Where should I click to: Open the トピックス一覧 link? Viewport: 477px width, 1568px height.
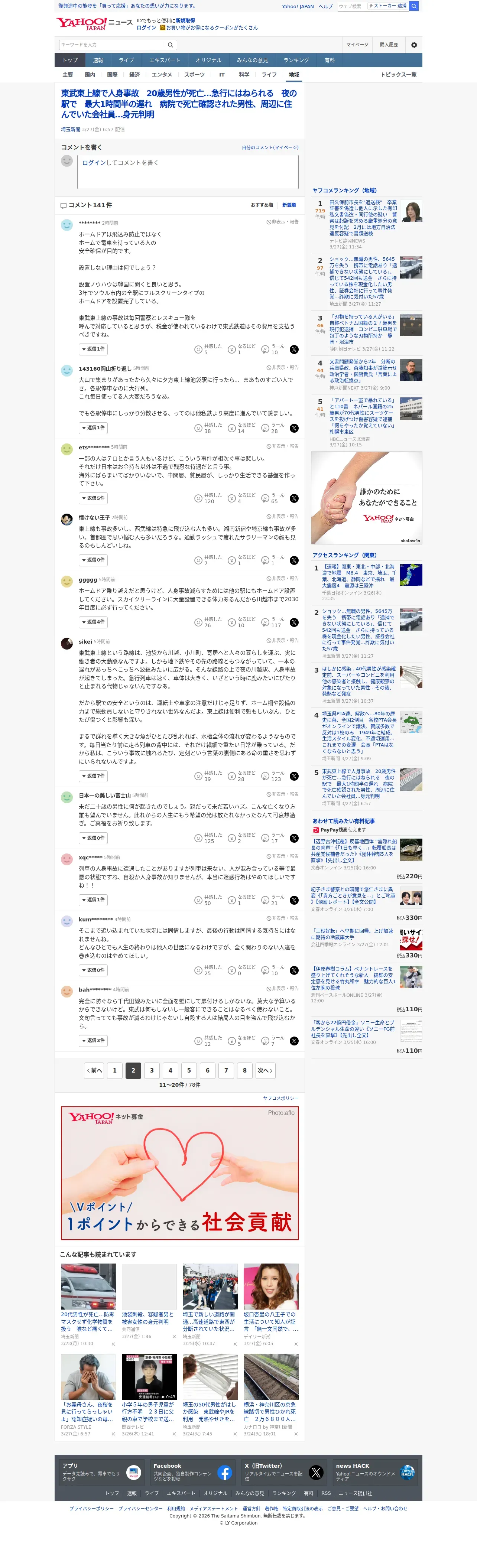coord(398,75)
